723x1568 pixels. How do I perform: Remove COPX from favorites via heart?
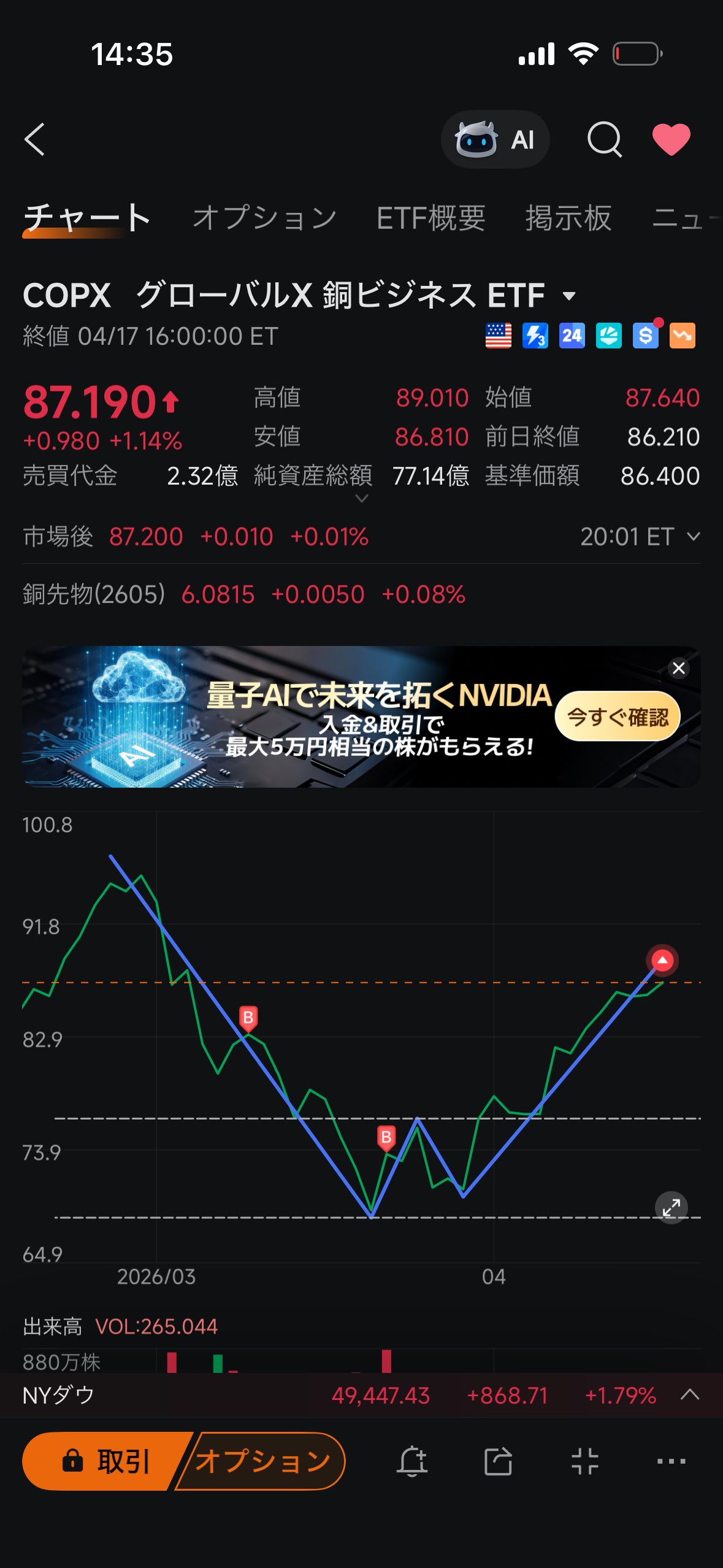tap(671, 139)
